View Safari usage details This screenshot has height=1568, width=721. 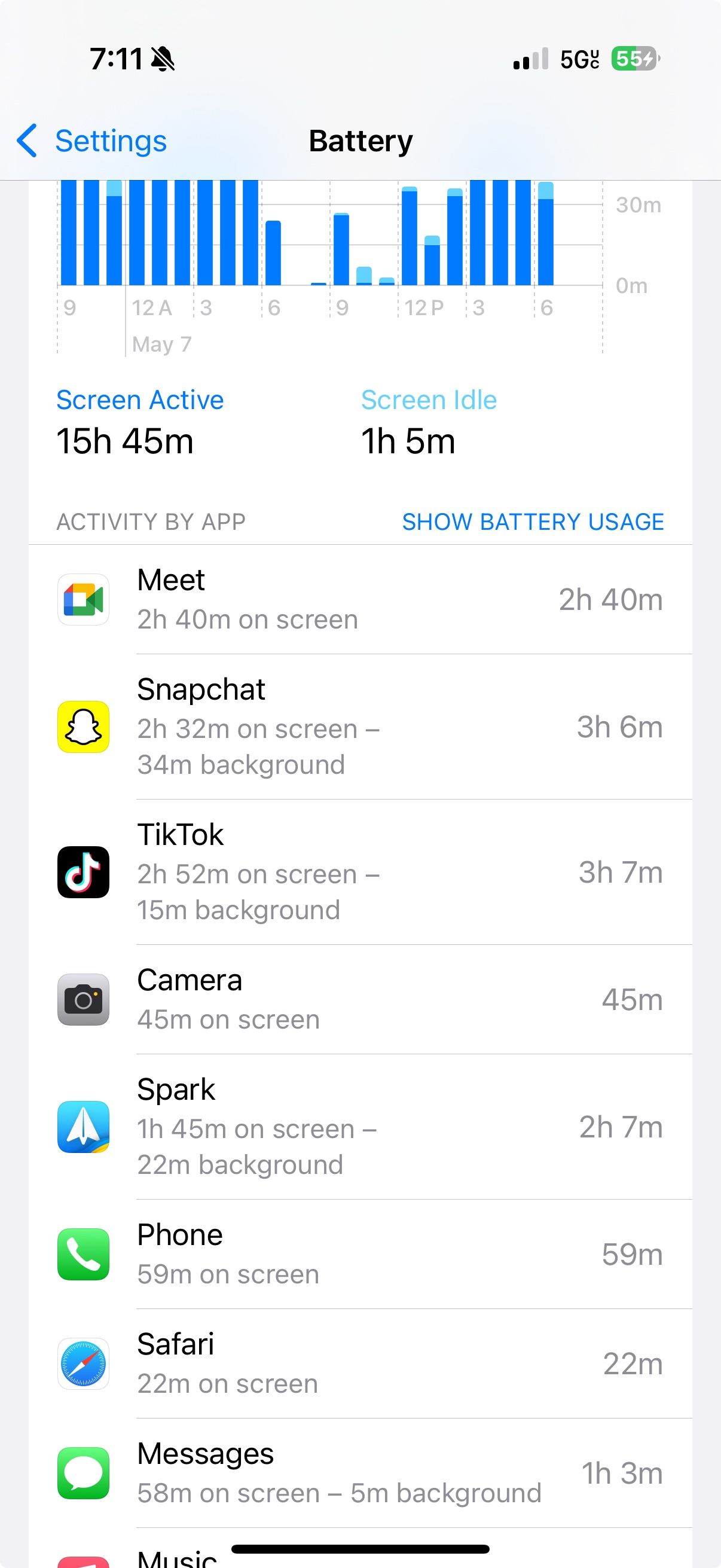(360, 1363)
